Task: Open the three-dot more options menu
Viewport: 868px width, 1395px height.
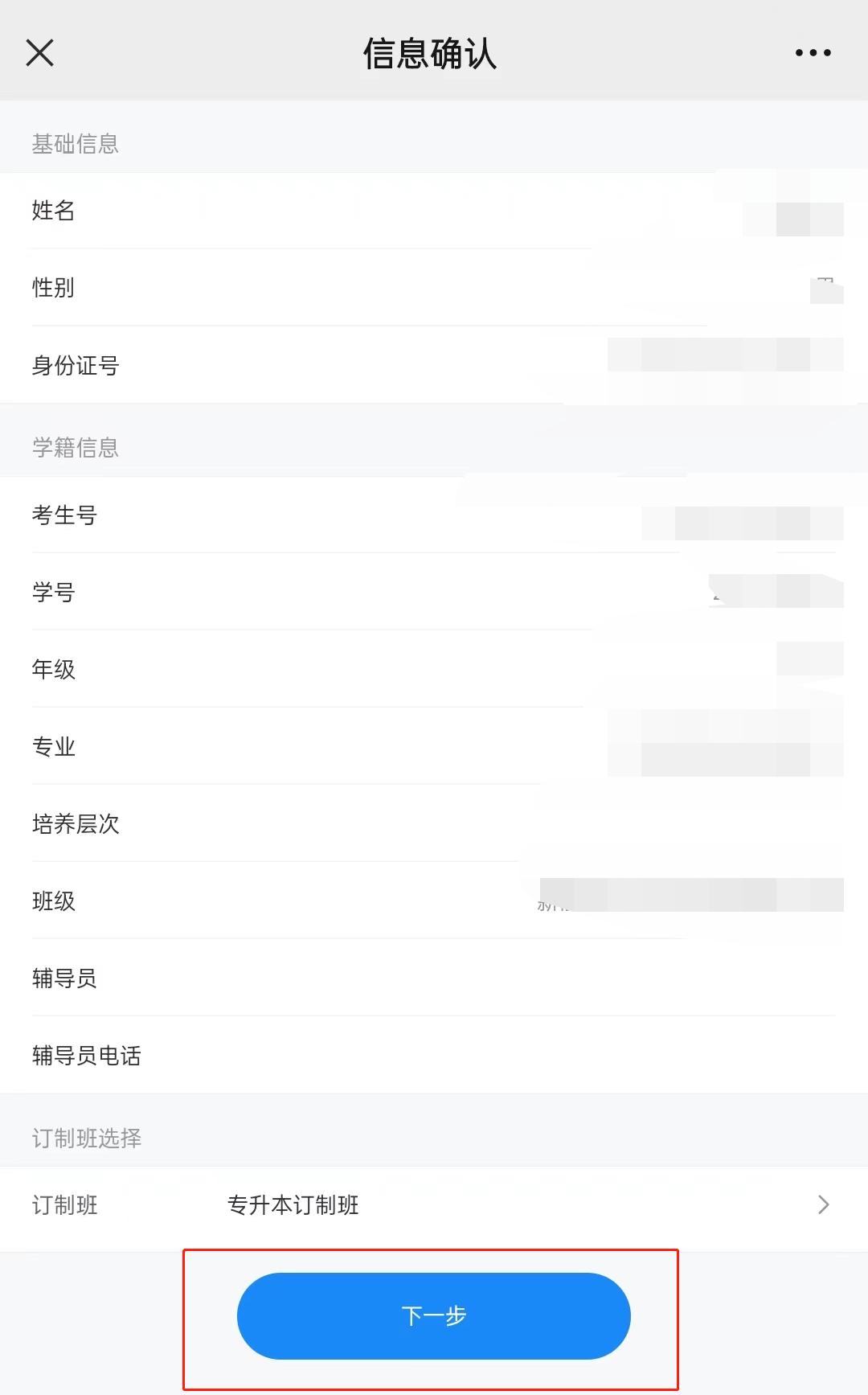Action: (x=813, y=53)
